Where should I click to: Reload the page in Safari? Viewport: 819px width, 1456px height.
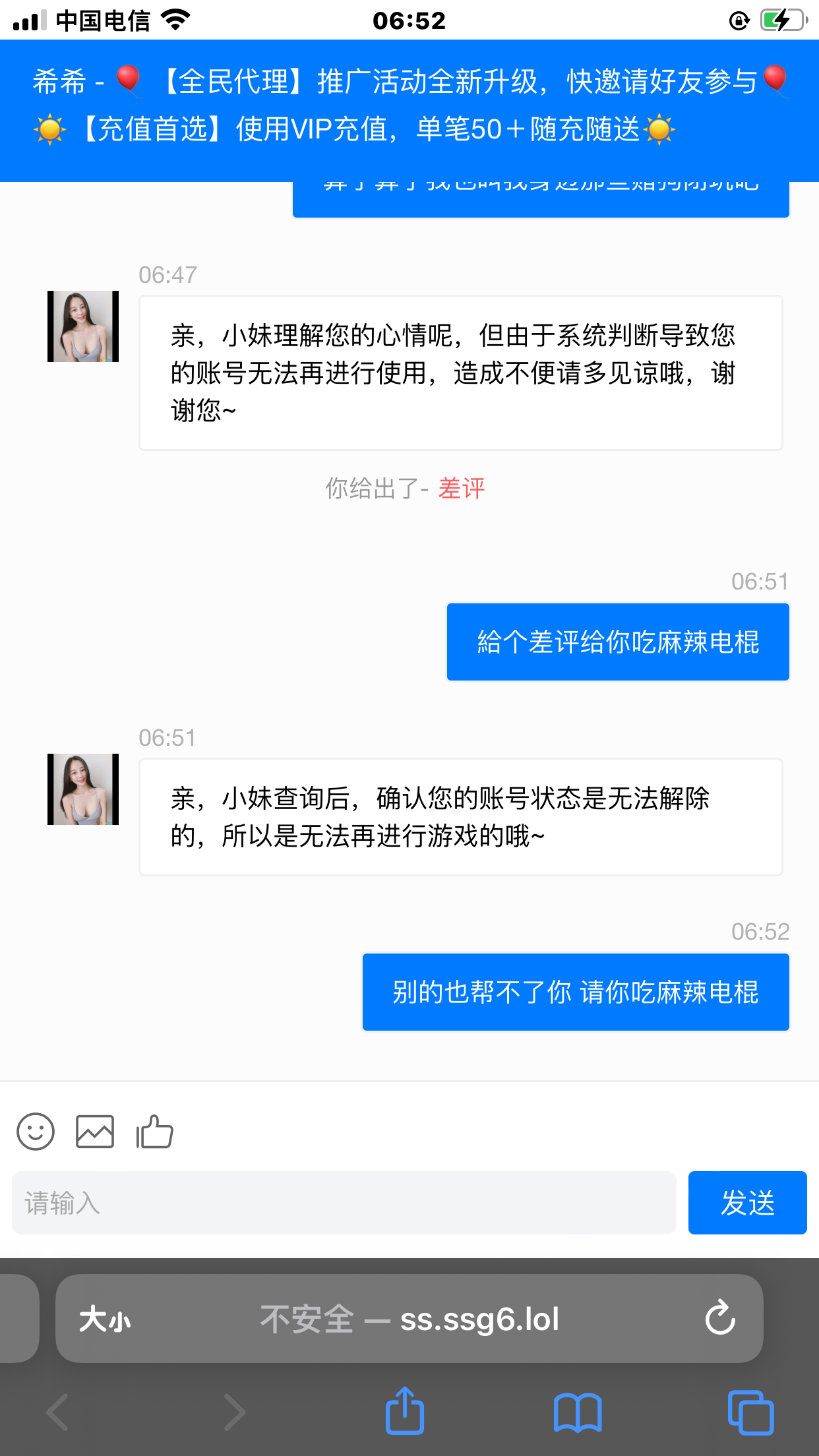click(720, 1319)
